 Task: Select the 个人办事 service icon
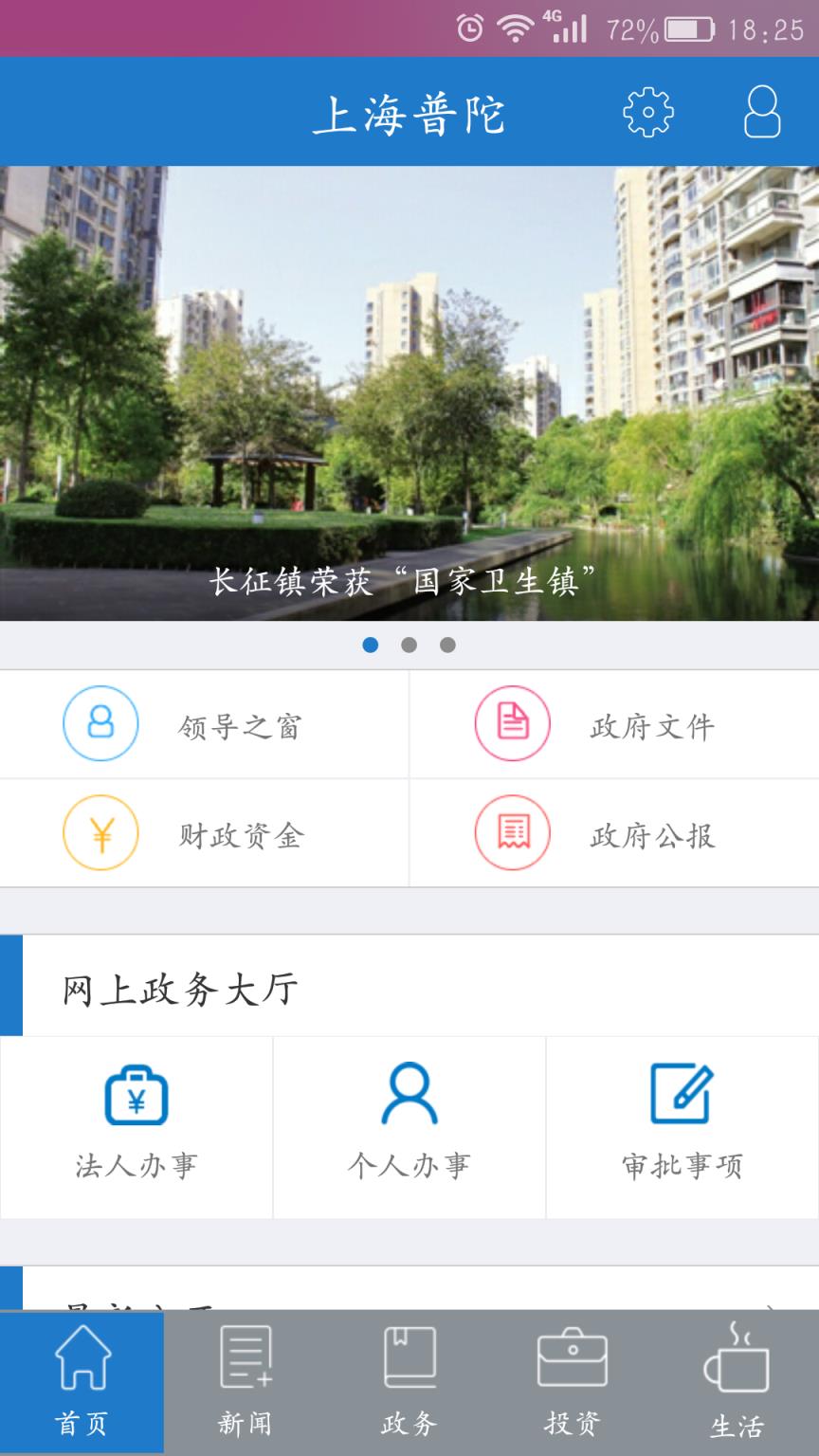(409, 1124)
